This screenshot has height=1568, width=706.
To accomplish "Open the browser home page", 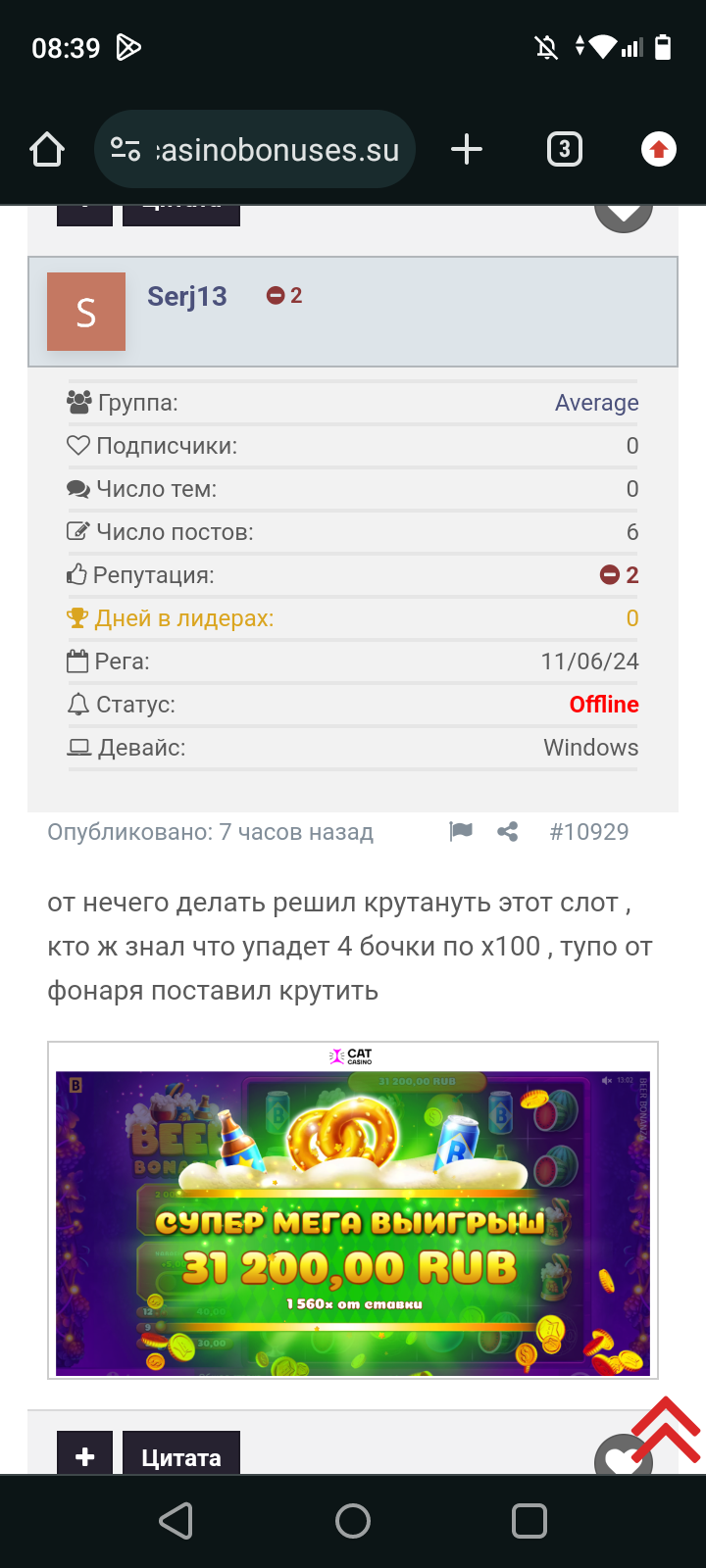I will click(x=47, y=150).
